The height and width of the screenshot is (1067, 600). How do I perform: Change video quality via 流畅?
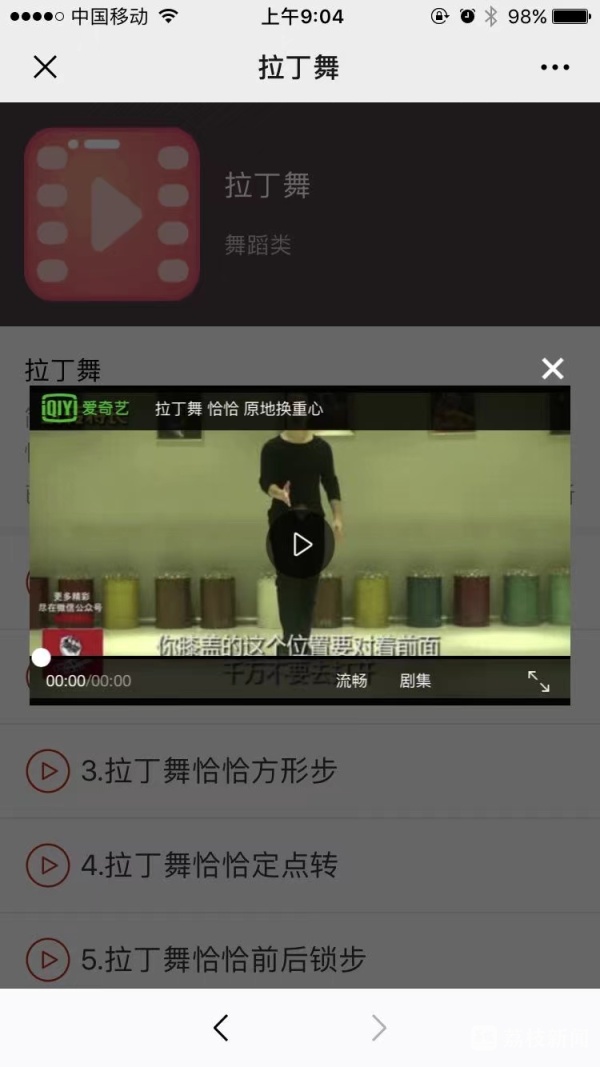(x=351, y=681)
